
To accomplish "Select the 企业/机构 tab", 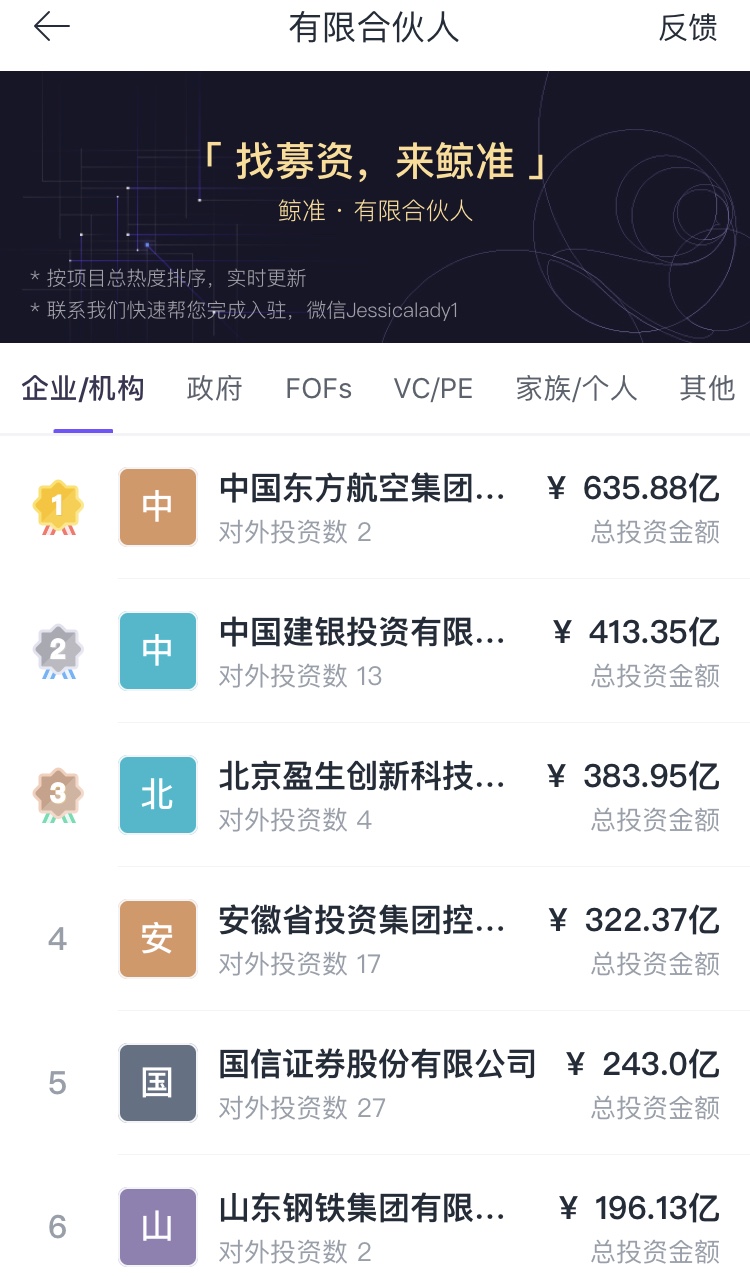I will [83, 388].
